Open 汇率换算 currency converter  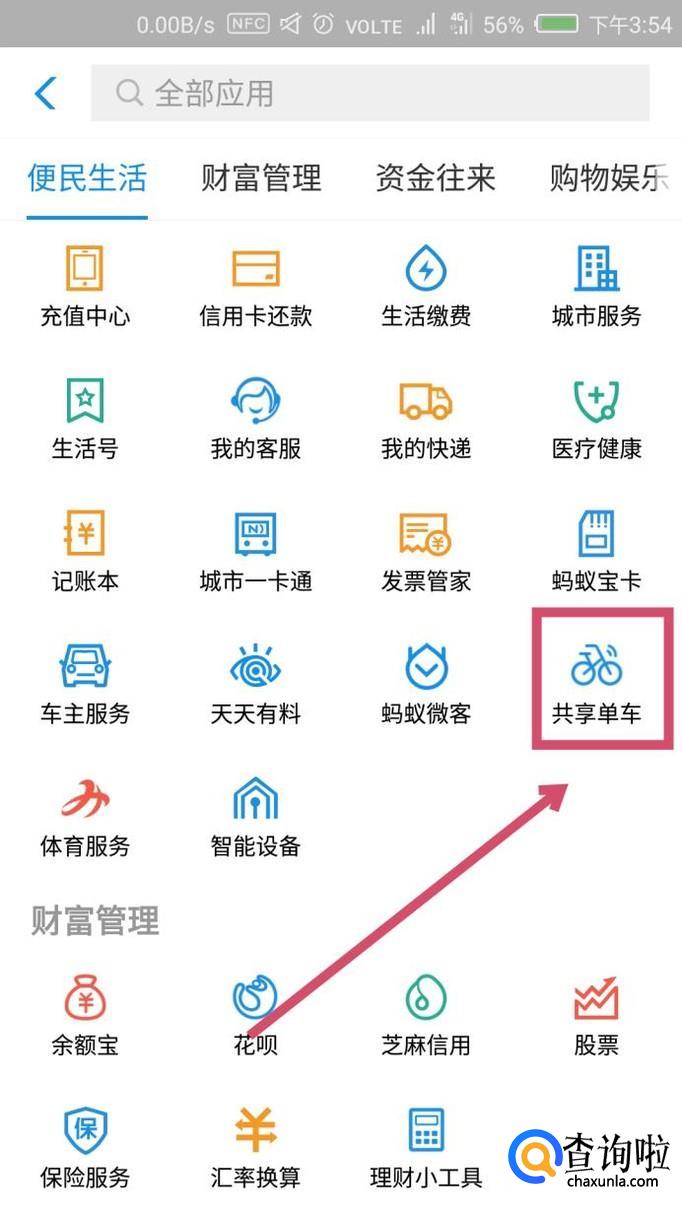pos(256,1146)
